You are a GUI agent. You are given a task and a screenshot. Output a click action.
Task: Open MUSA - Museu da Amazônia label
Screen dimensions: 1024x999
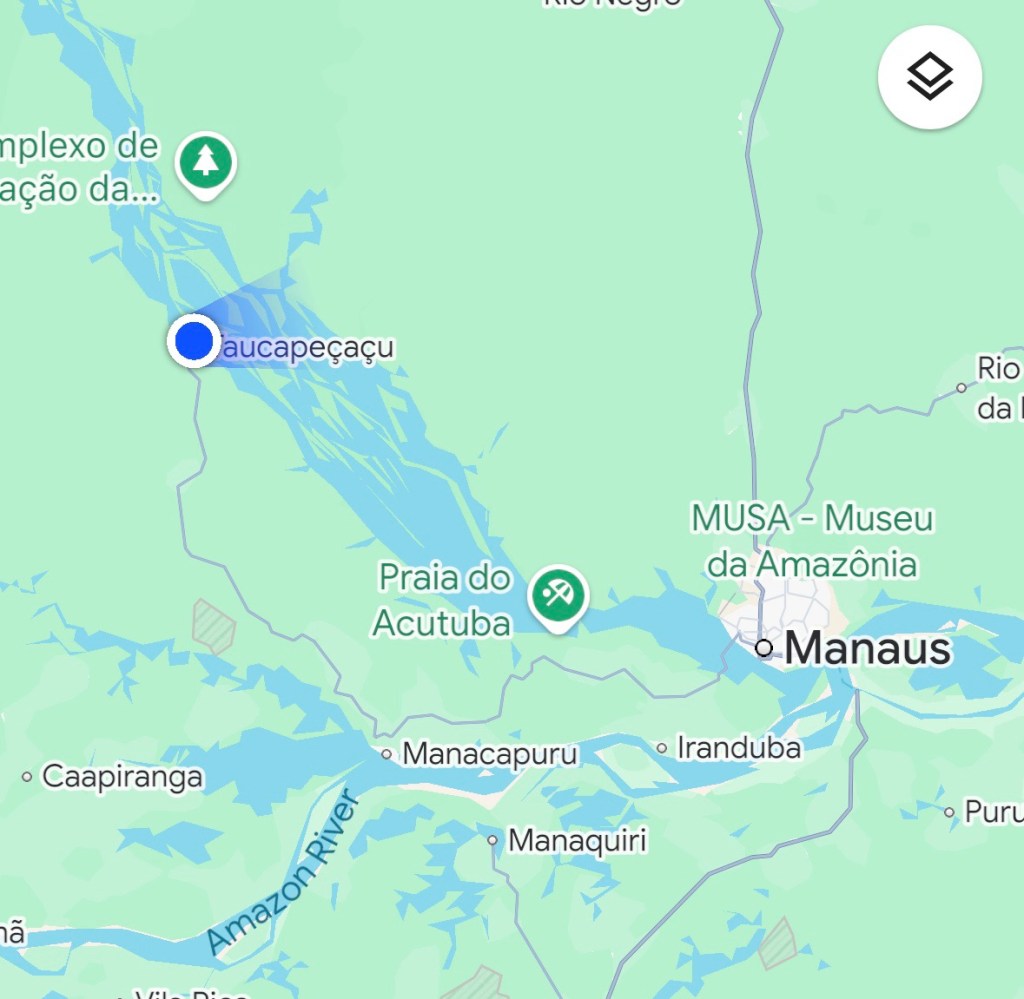812,541
